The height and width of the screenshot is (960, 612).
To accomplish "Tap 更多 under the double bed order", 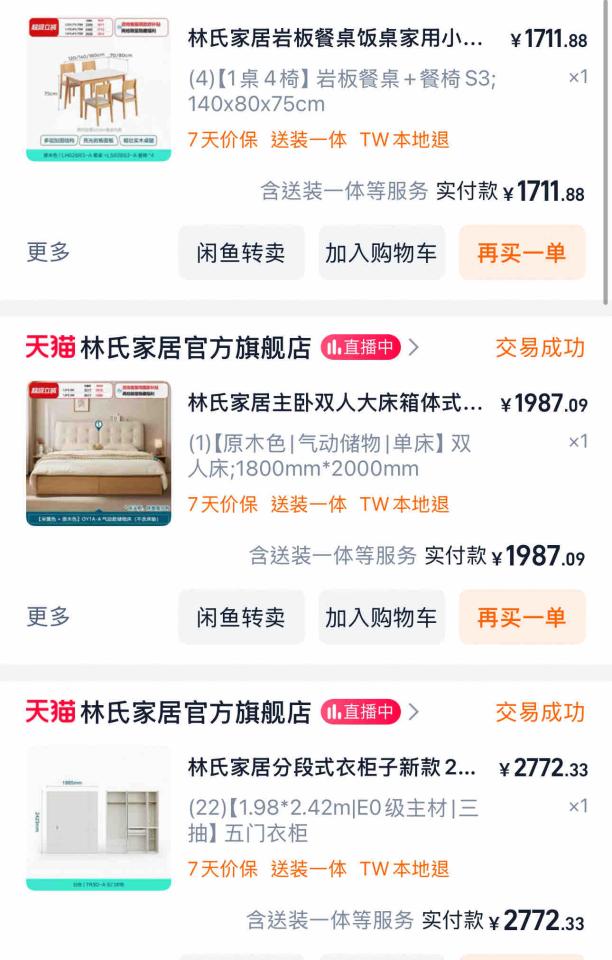I will (x=48, y=617).
